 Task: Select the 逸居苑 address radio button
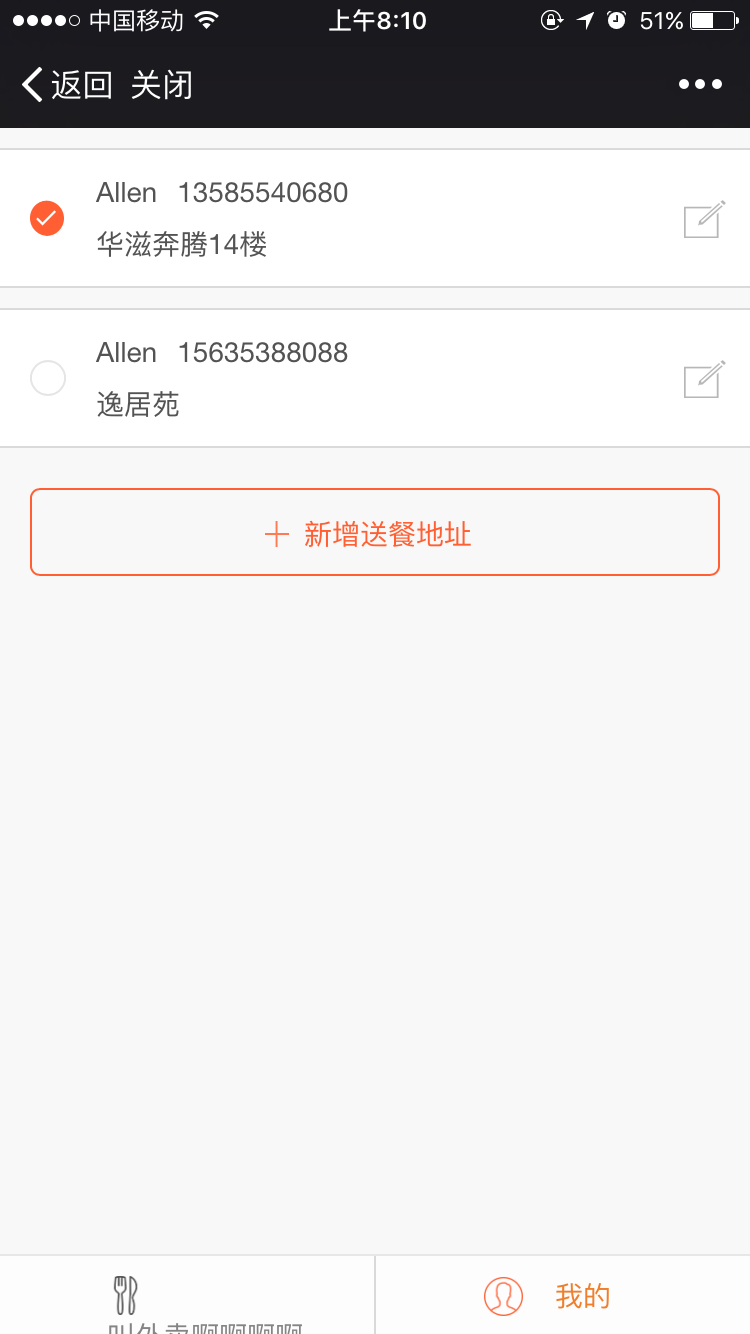48,378
